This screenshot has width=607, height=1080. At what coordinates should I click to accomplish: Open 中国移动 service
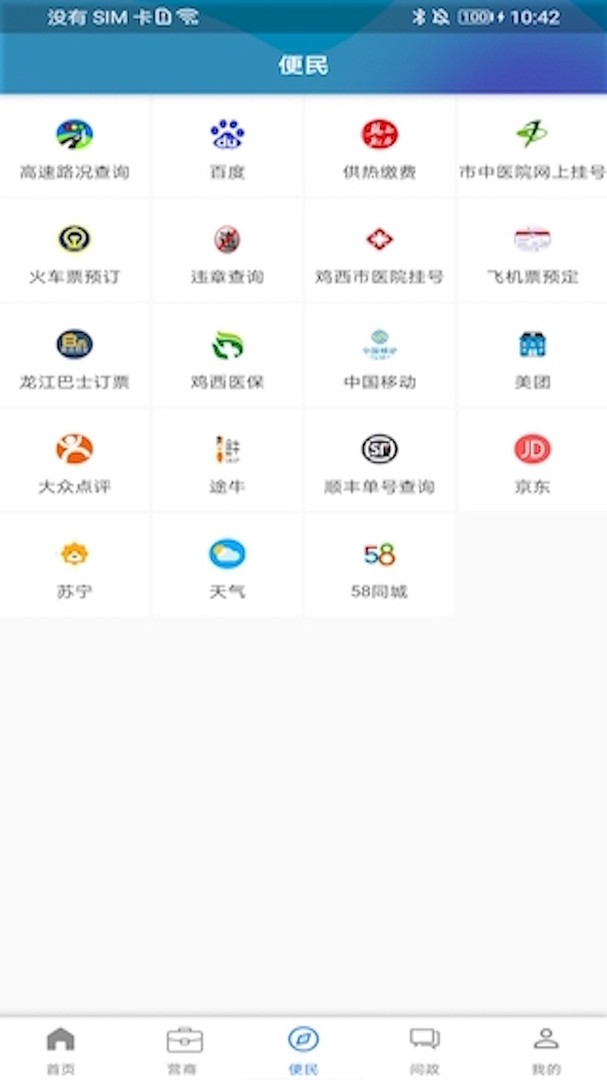tap(380, 356)
